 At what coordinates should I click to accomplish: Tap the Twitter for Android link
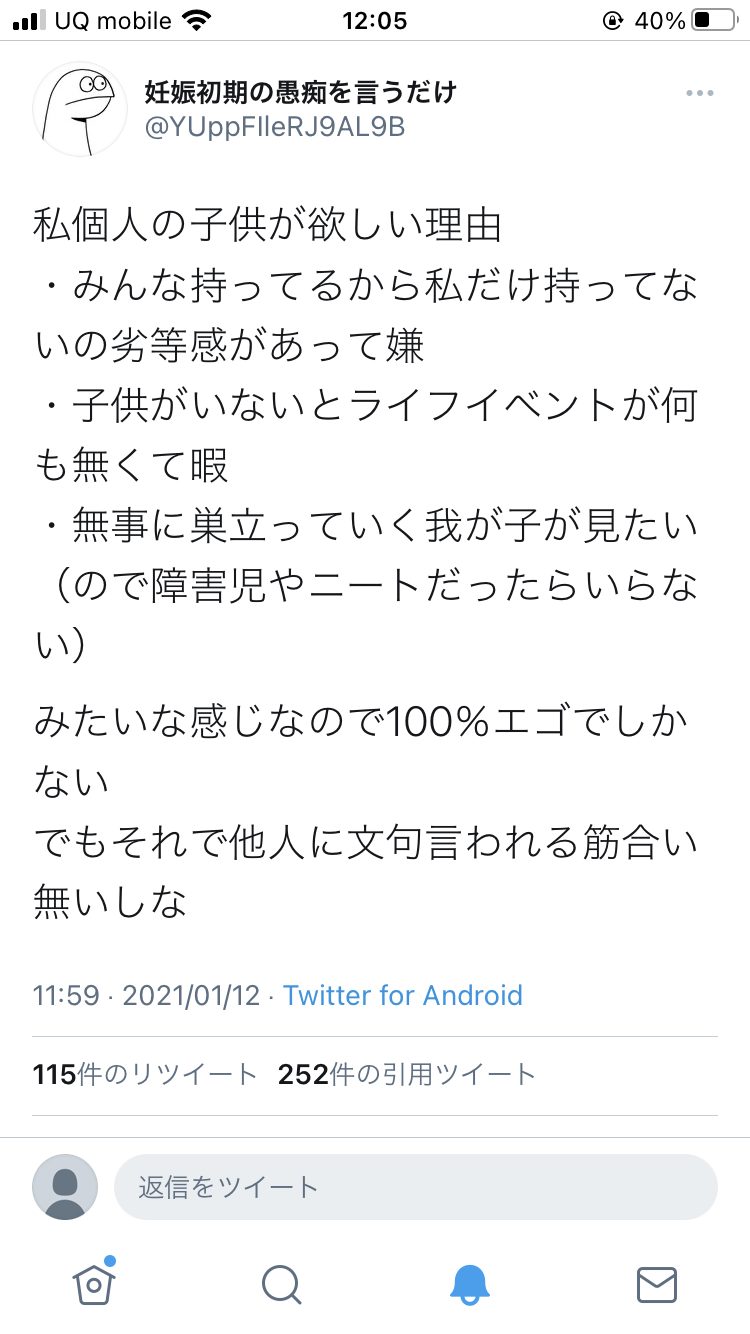point(402,995)
